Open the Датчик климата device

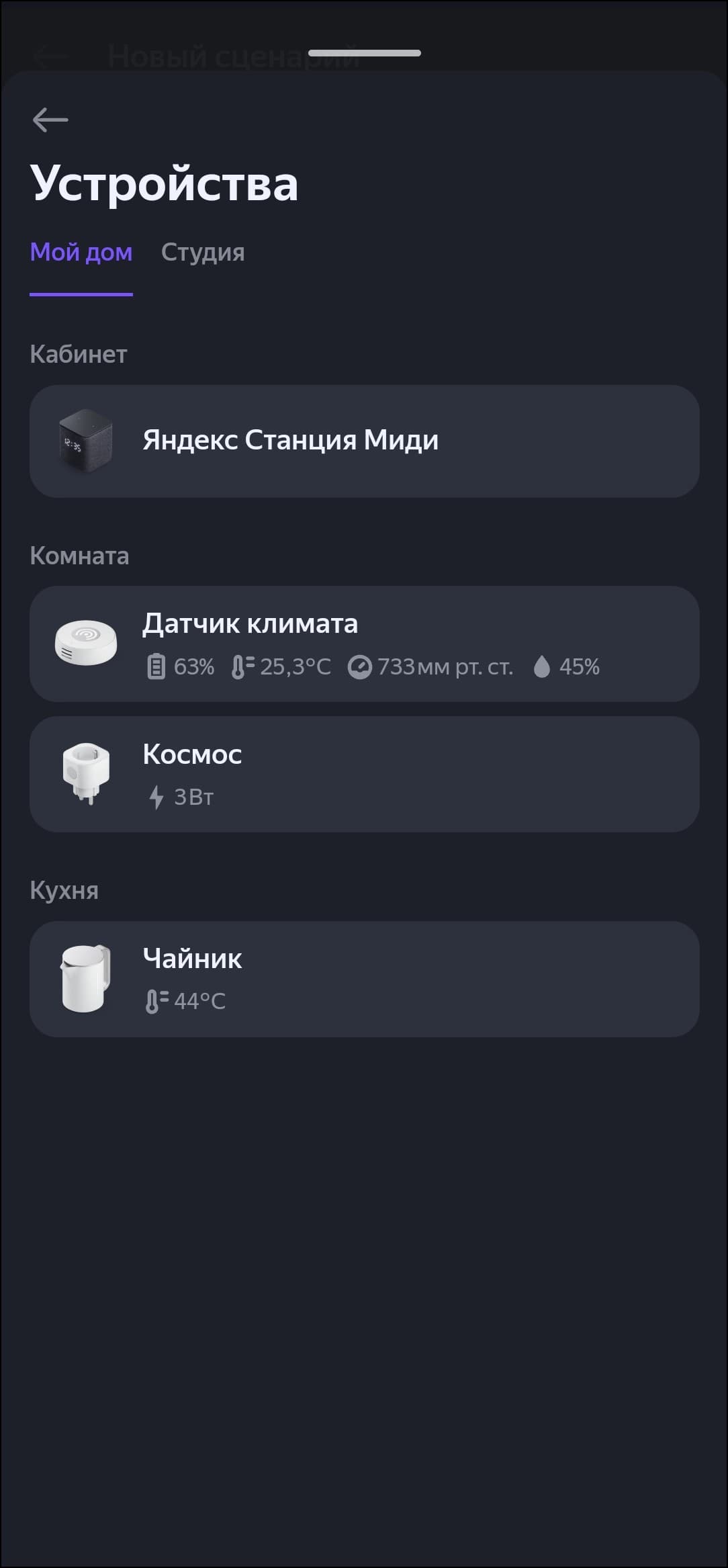coord(364,644)
